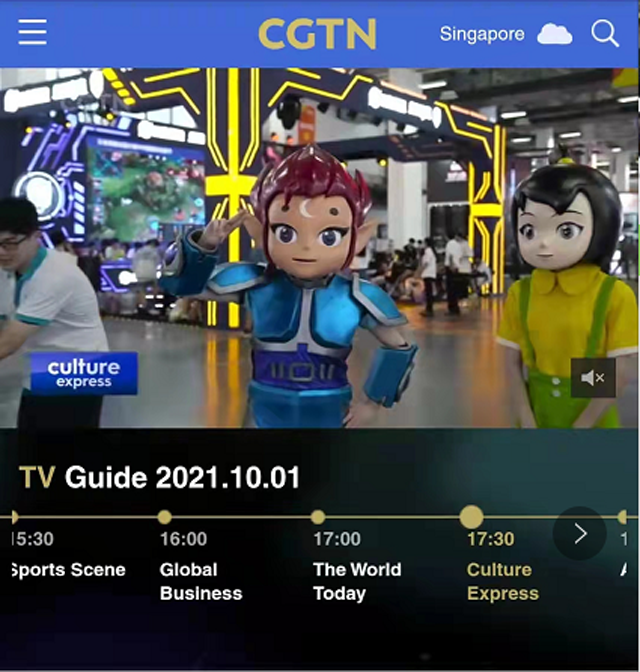Show next TV guide programs
This screenshot has width=640, height=672.
(580, 533)
